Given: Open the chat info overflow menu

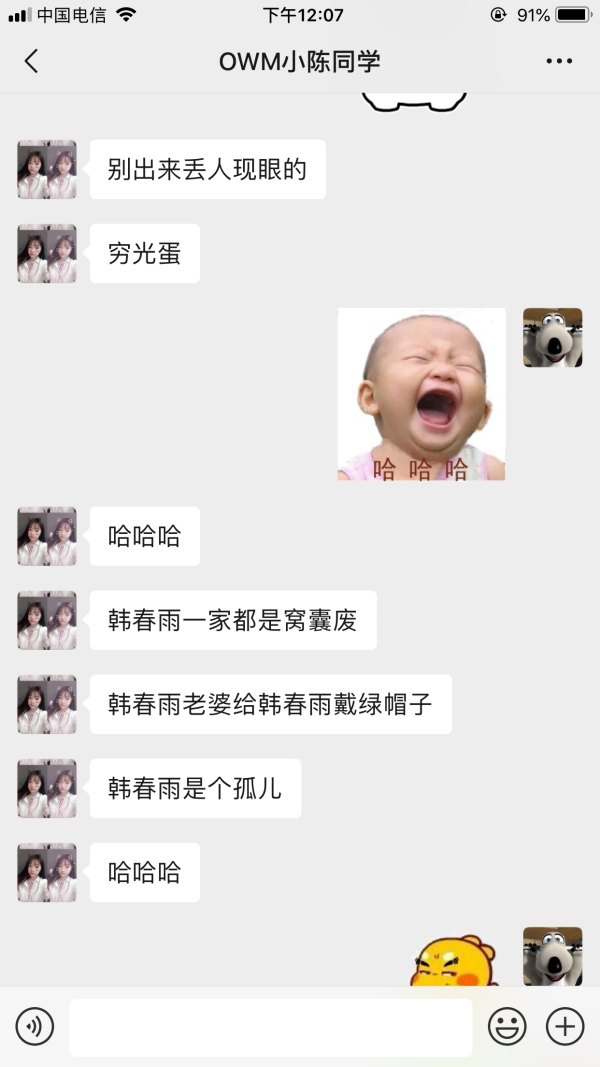Looking at the screenshot, I should point(559,61).
